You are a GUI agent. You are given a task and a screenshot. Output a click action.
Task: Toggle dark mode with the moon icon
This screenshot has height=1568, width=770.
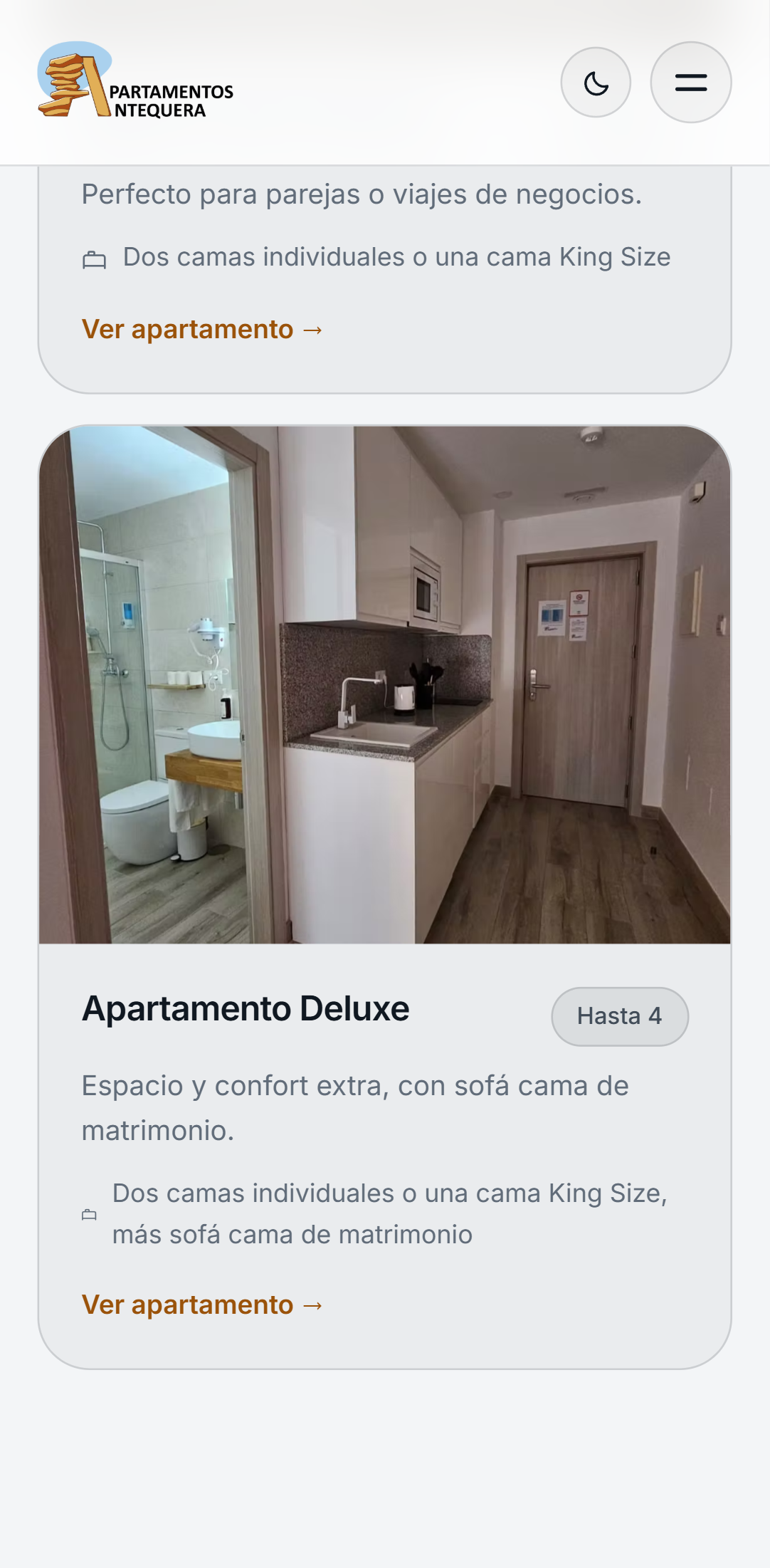pyautogui.click(x=596, y=83)
